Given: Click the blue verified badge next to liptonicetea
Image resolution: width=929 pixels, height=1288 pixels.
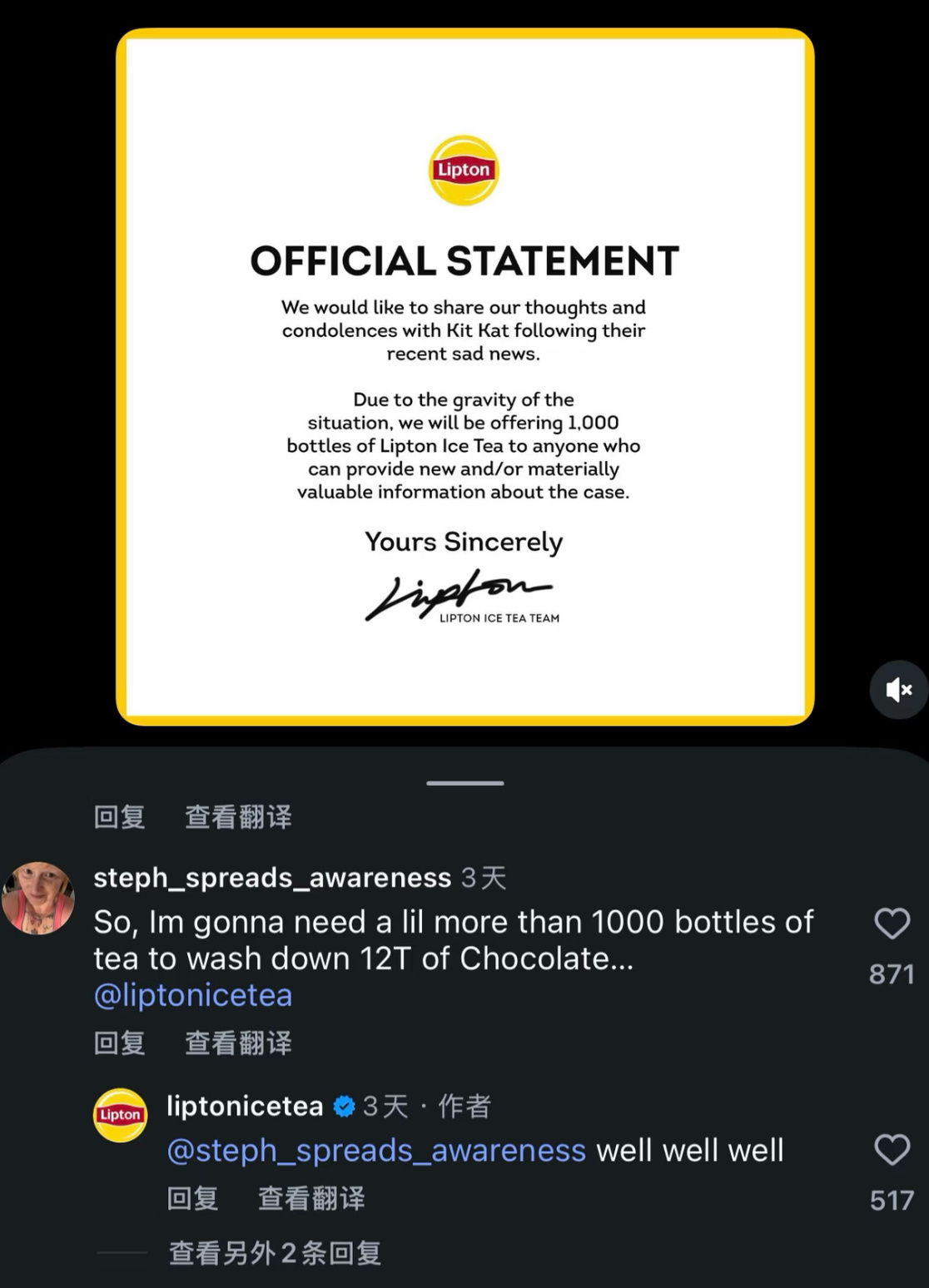Looking at the screenshot, I should coord(344,1106).
